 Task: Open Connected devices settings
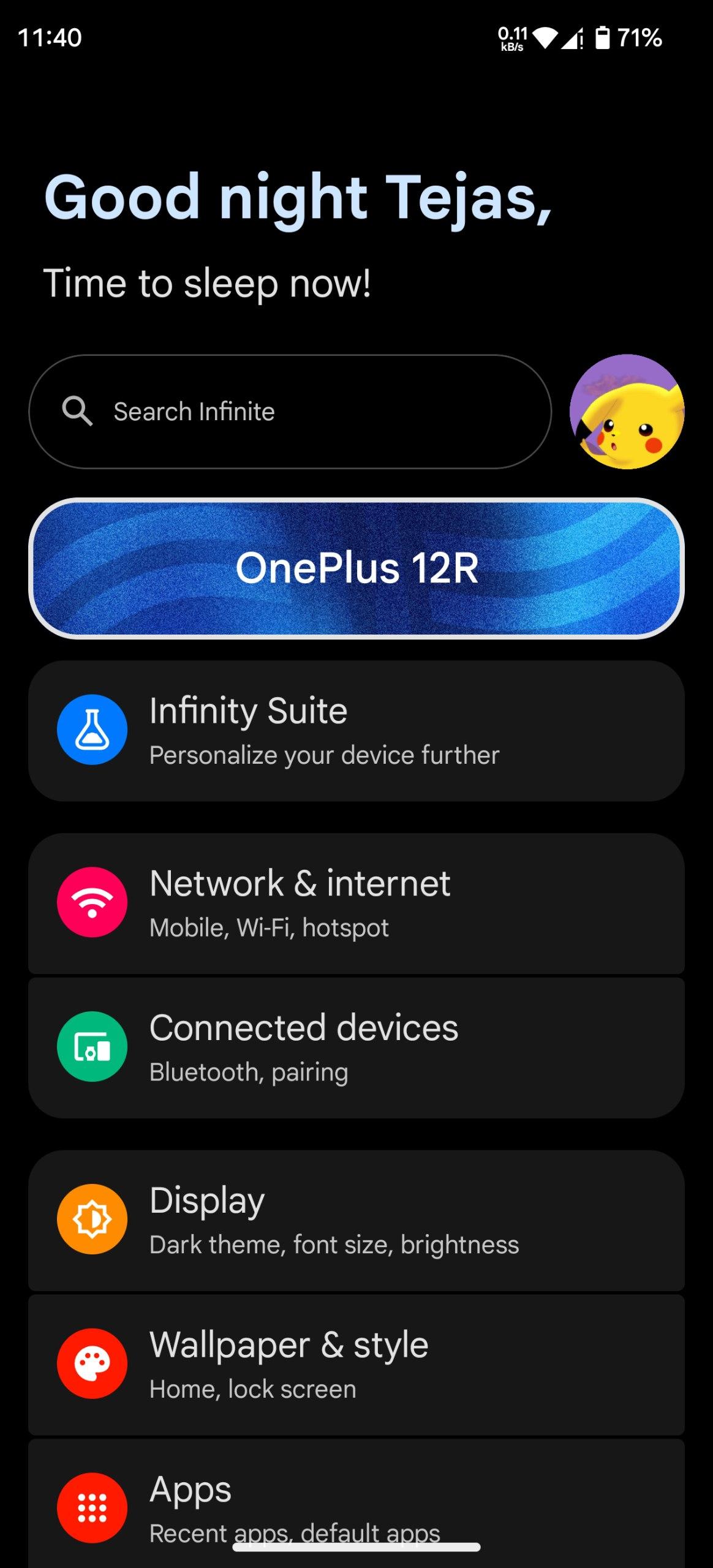[x=356, y=1047]
